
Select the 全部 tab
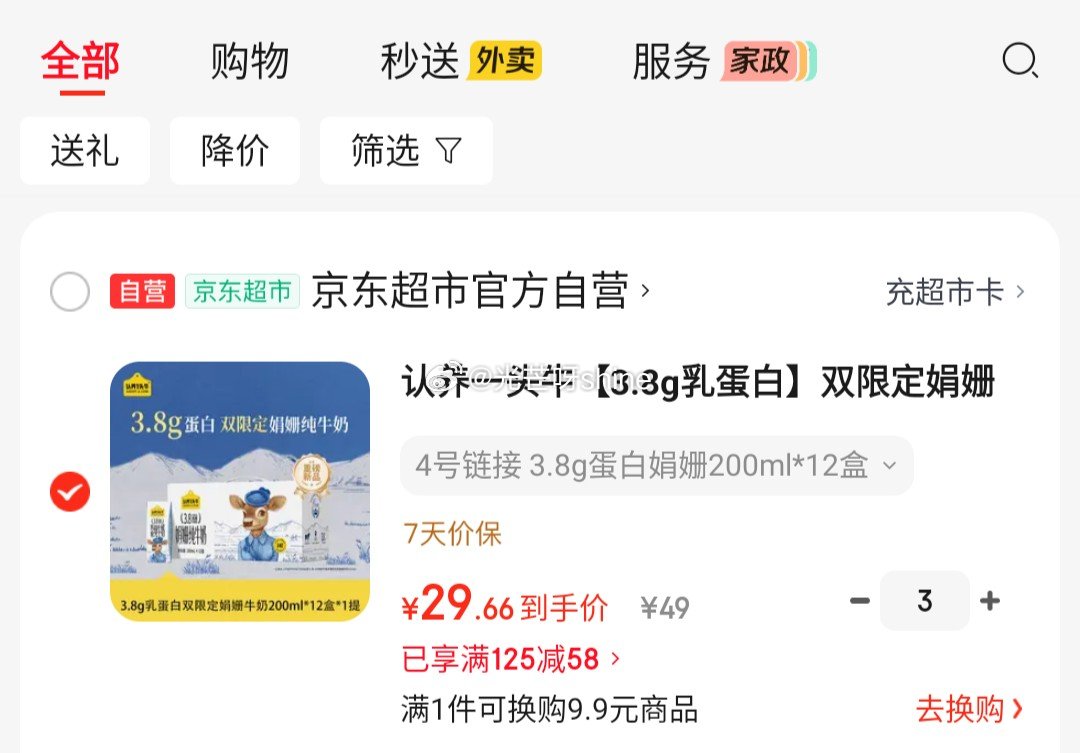[81, 62]
